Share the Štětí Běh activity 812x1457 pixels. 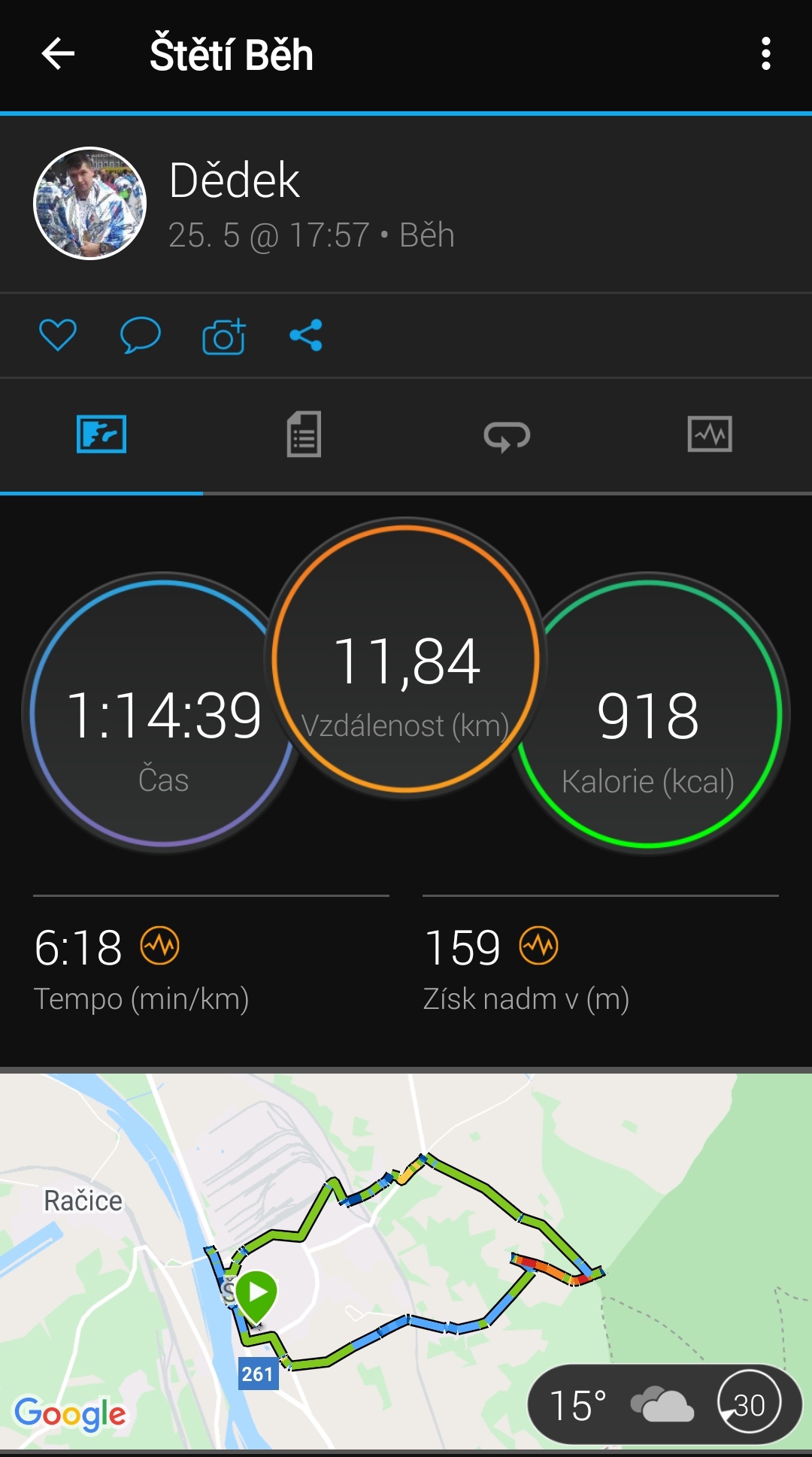306,335
